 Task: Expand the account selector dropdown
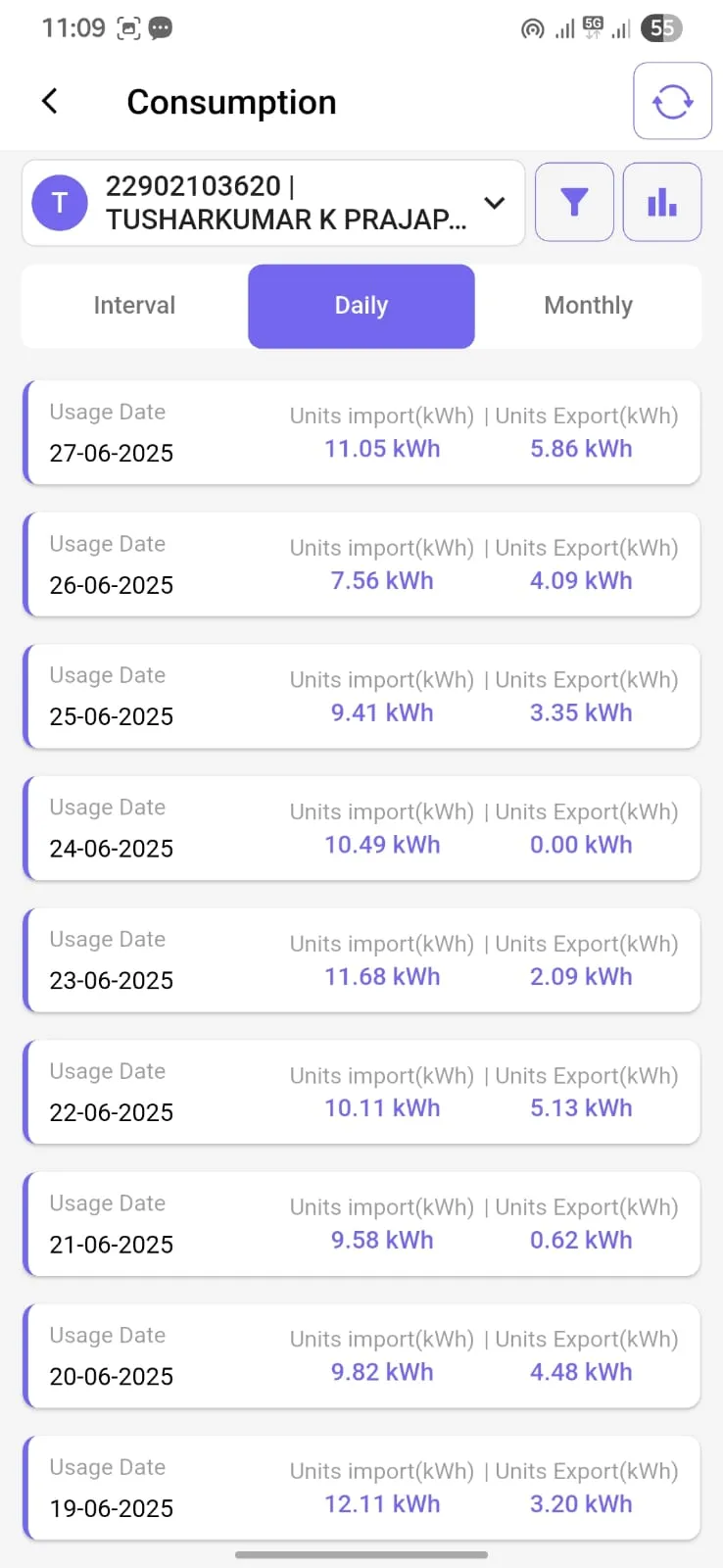495,203
